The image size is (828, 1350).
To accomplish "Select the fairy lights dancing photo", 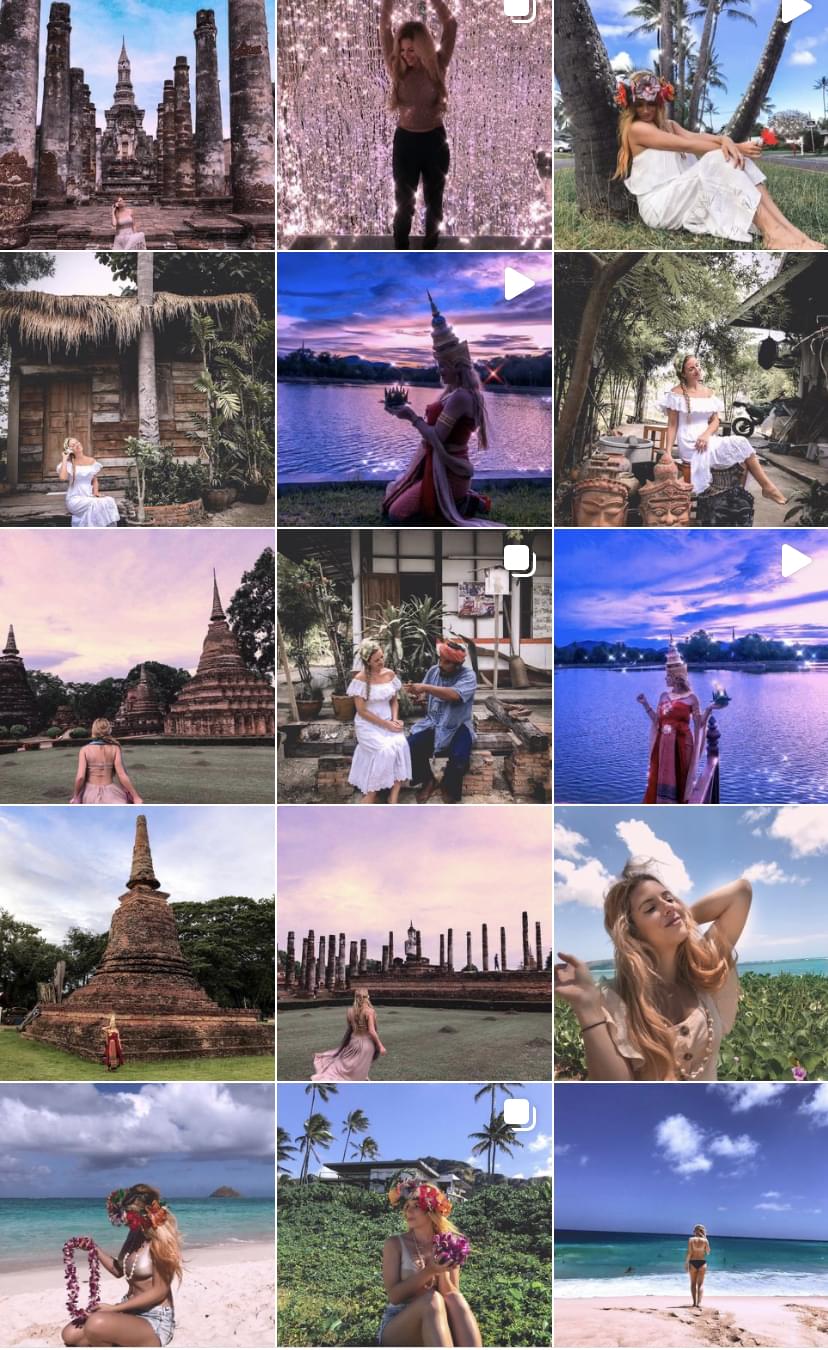I will 414,124.
